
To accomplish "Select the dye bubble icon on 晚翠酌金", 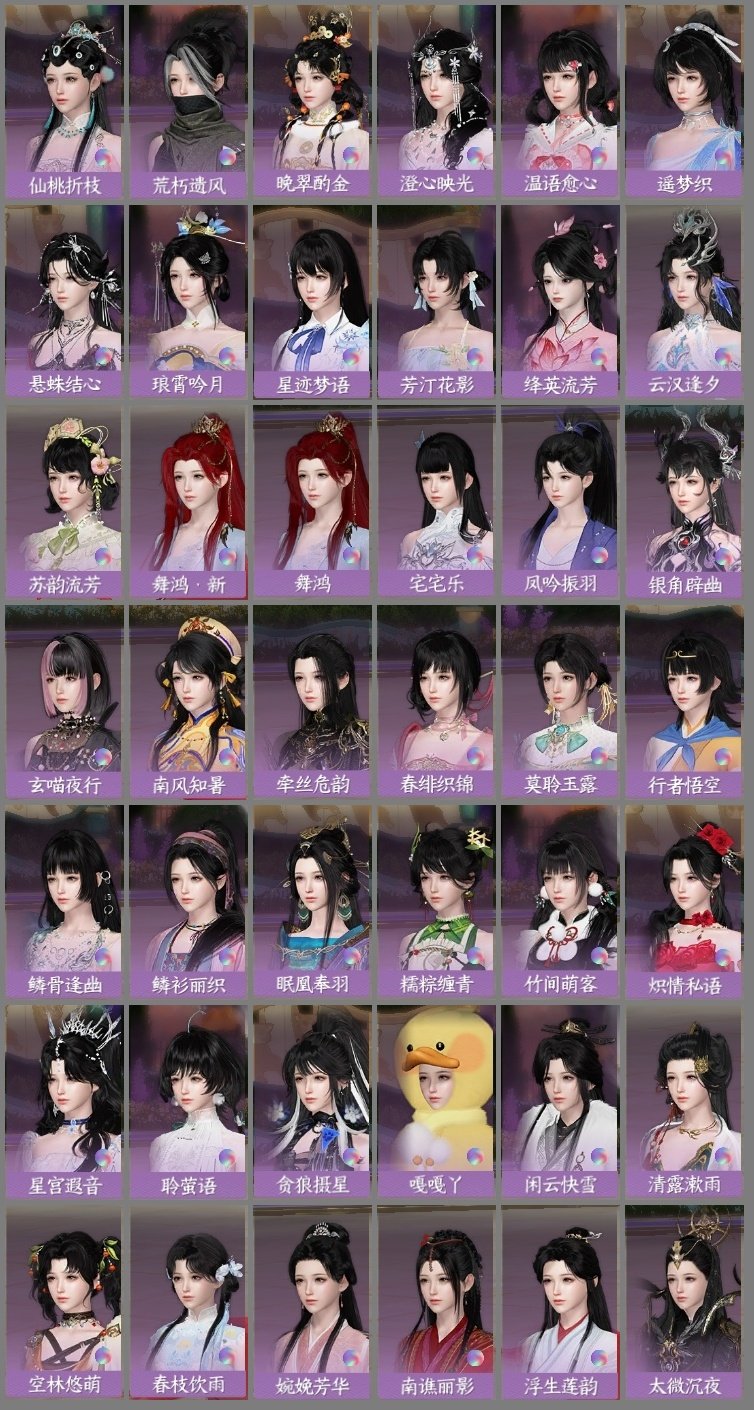I will click(x=350, y=157).
